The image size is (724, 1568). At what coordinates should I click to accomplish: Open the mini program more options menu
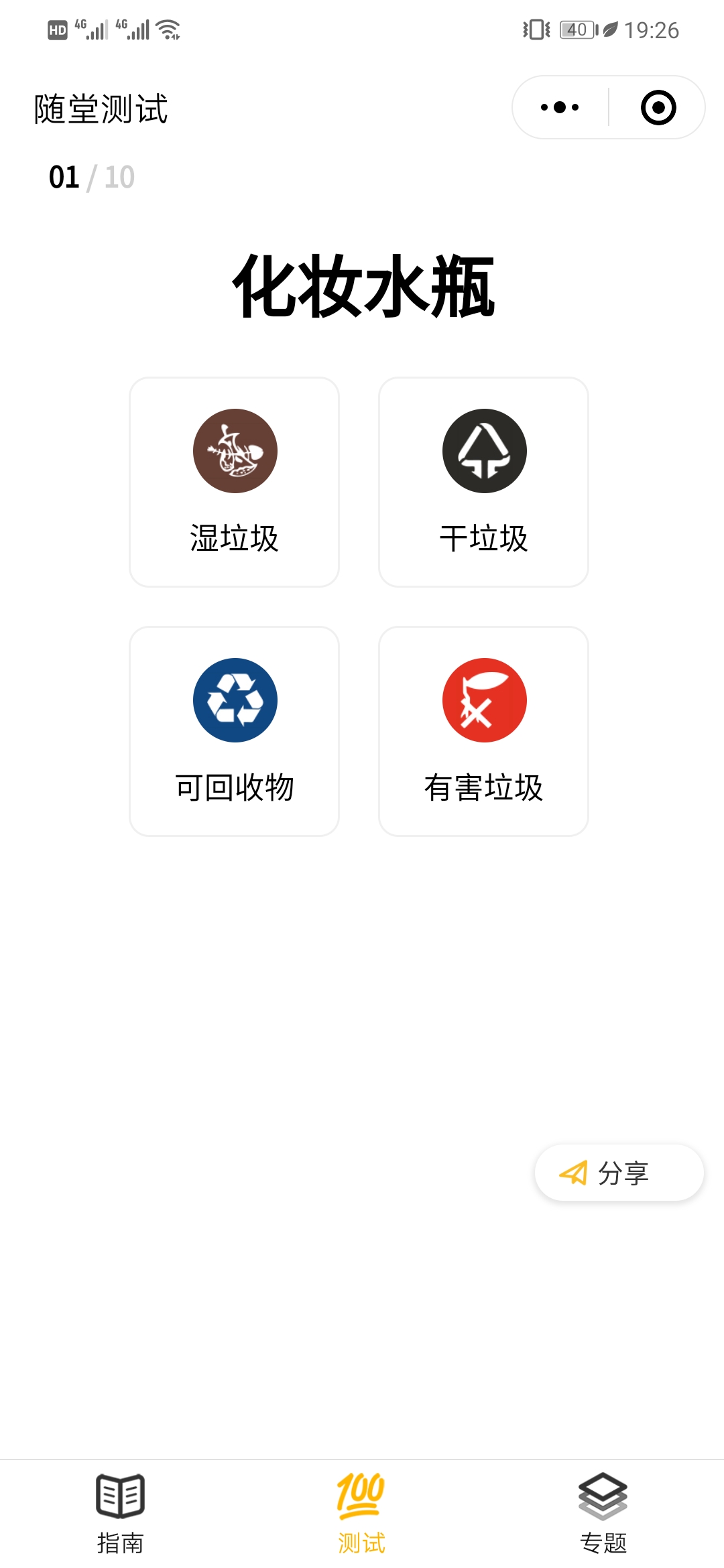pos(560,107)
